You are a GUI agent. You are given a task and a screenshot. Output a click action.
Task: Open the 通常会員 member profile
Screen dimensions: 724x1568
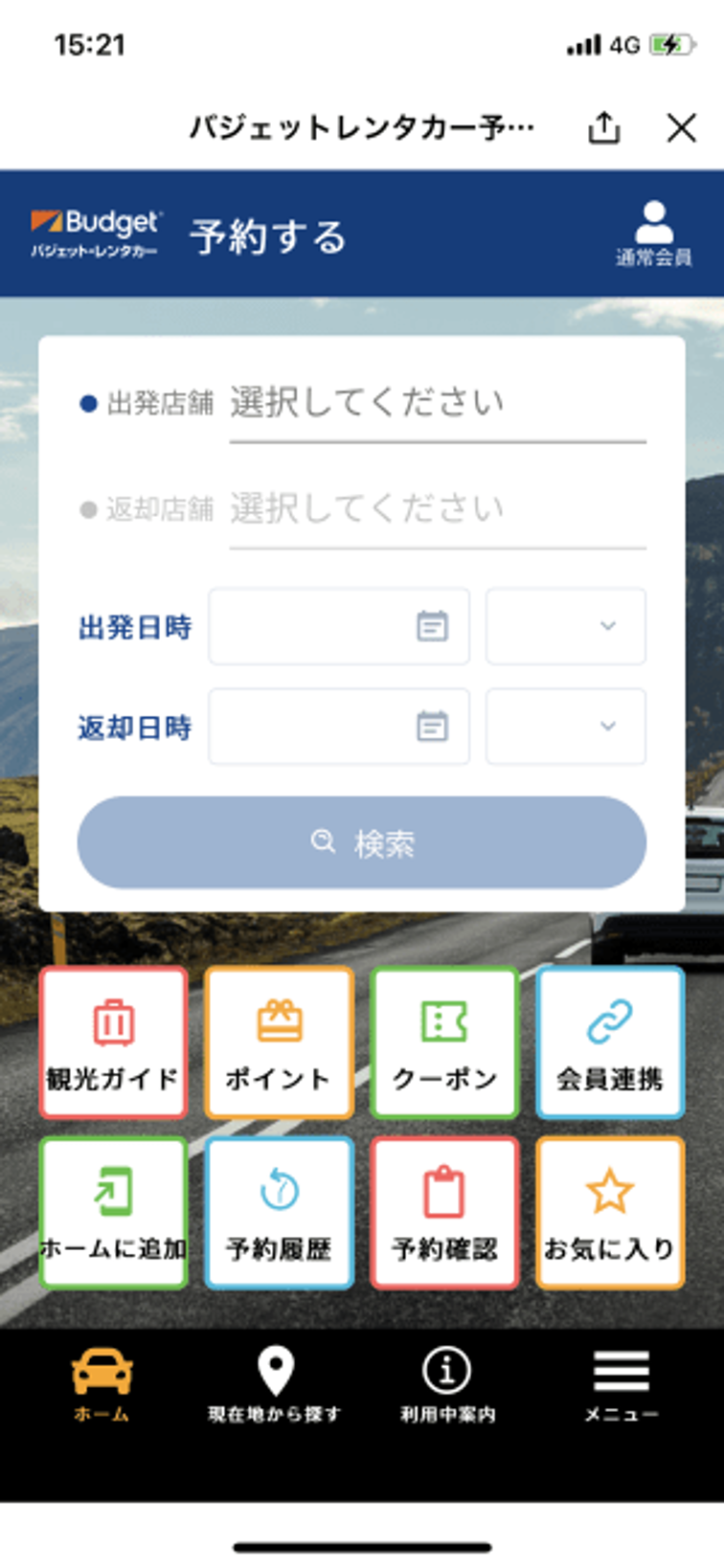pos(653,234)
